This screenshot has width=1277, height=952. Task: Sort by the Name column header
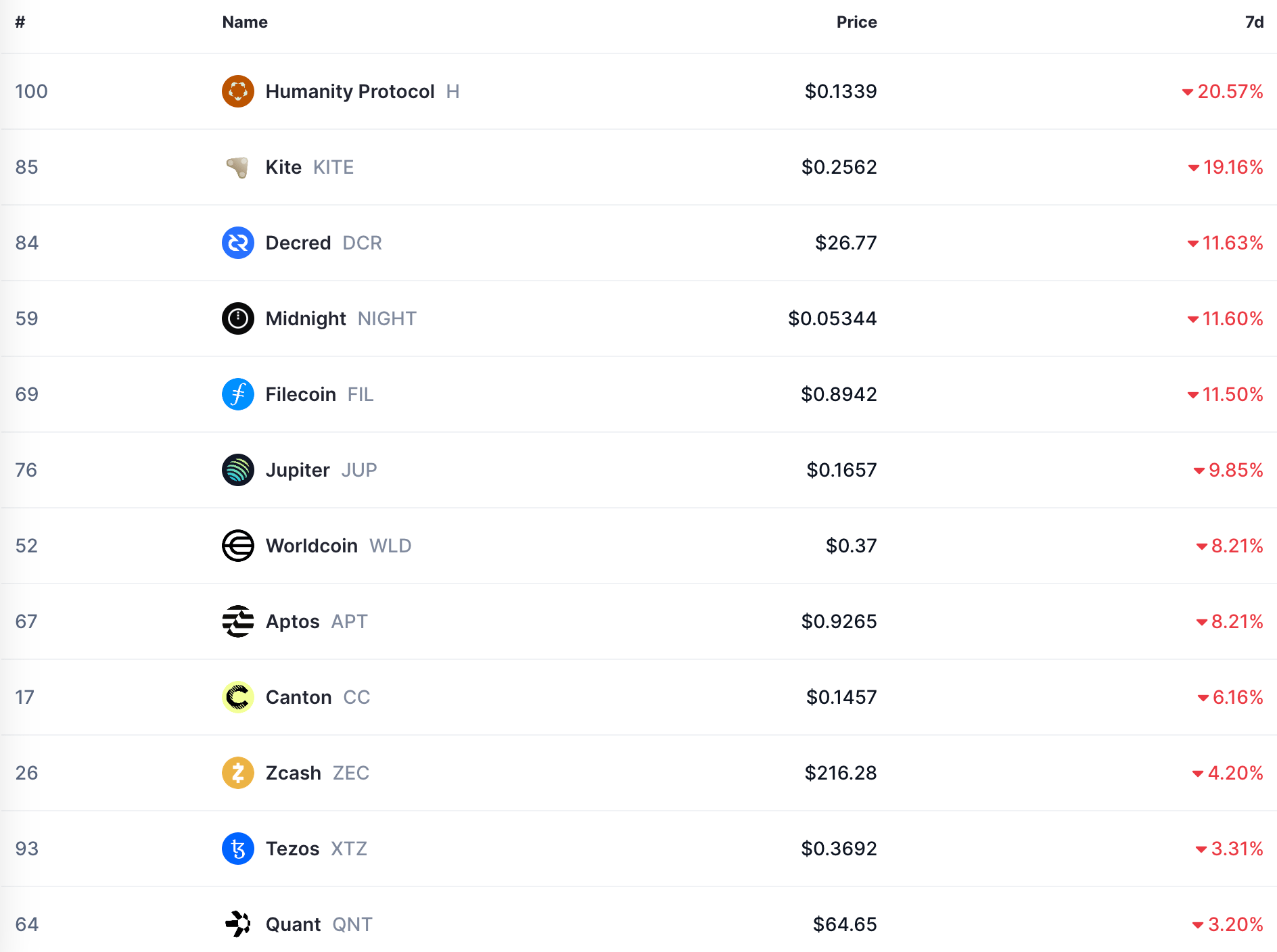(245, 22)
